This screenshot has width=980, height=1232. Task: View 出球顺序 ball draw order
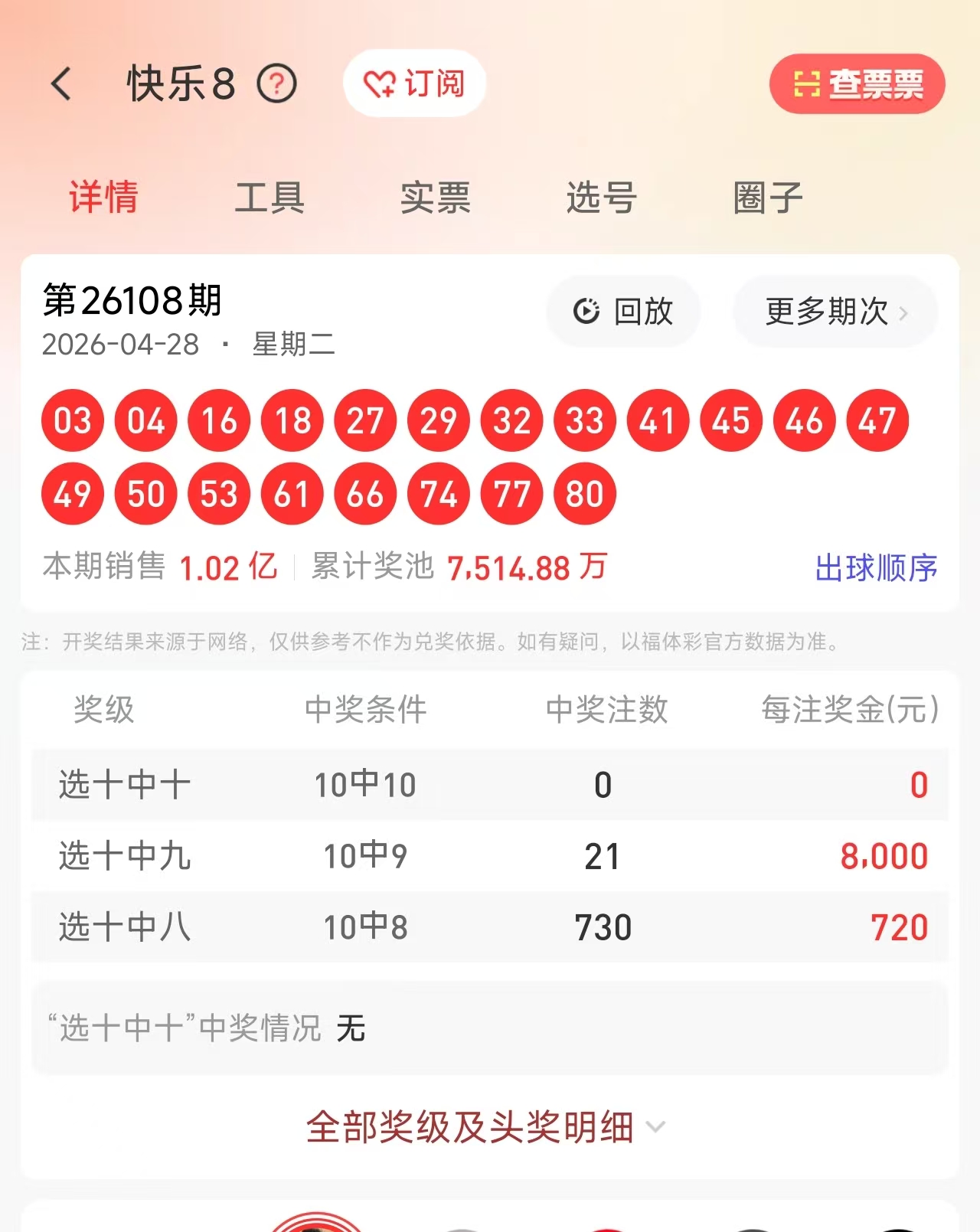point(876,568)
